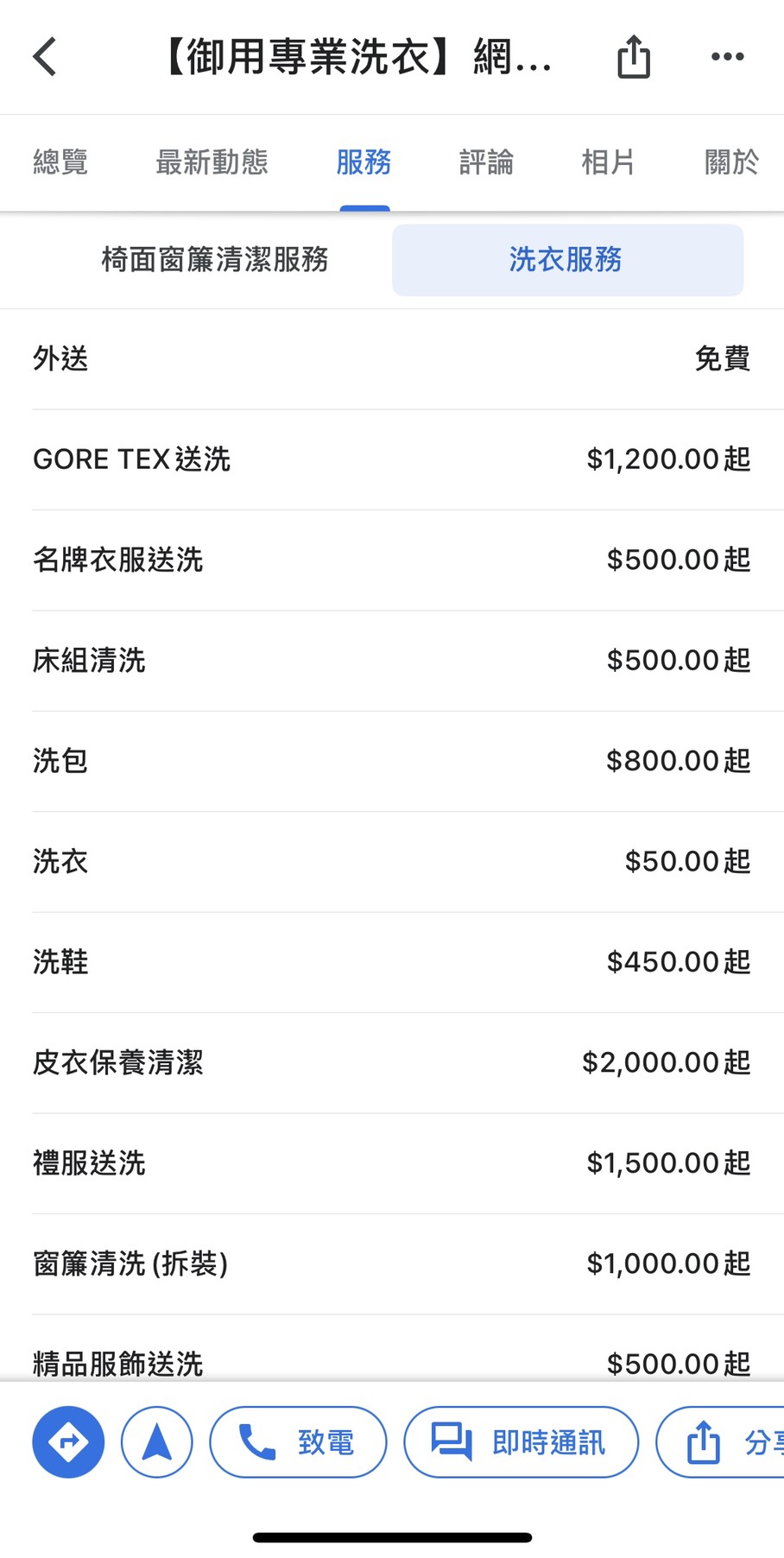Switch to the 評論 tab
This screenshot has height=1558, width=784.
click(486, 162)
